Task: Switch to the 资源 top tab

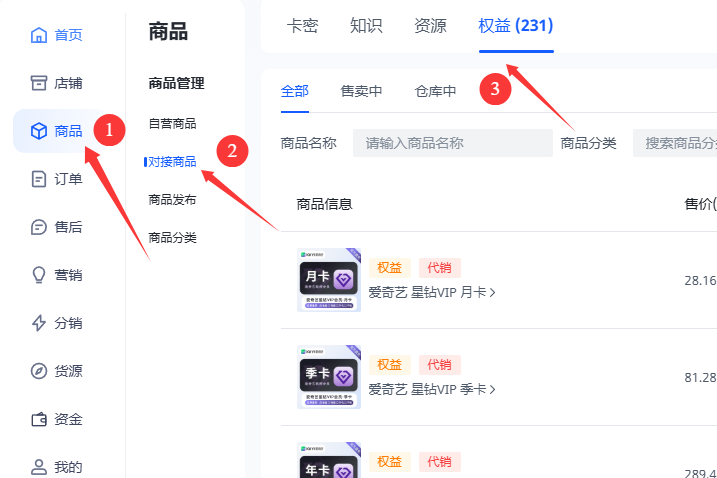Action: 430,26
